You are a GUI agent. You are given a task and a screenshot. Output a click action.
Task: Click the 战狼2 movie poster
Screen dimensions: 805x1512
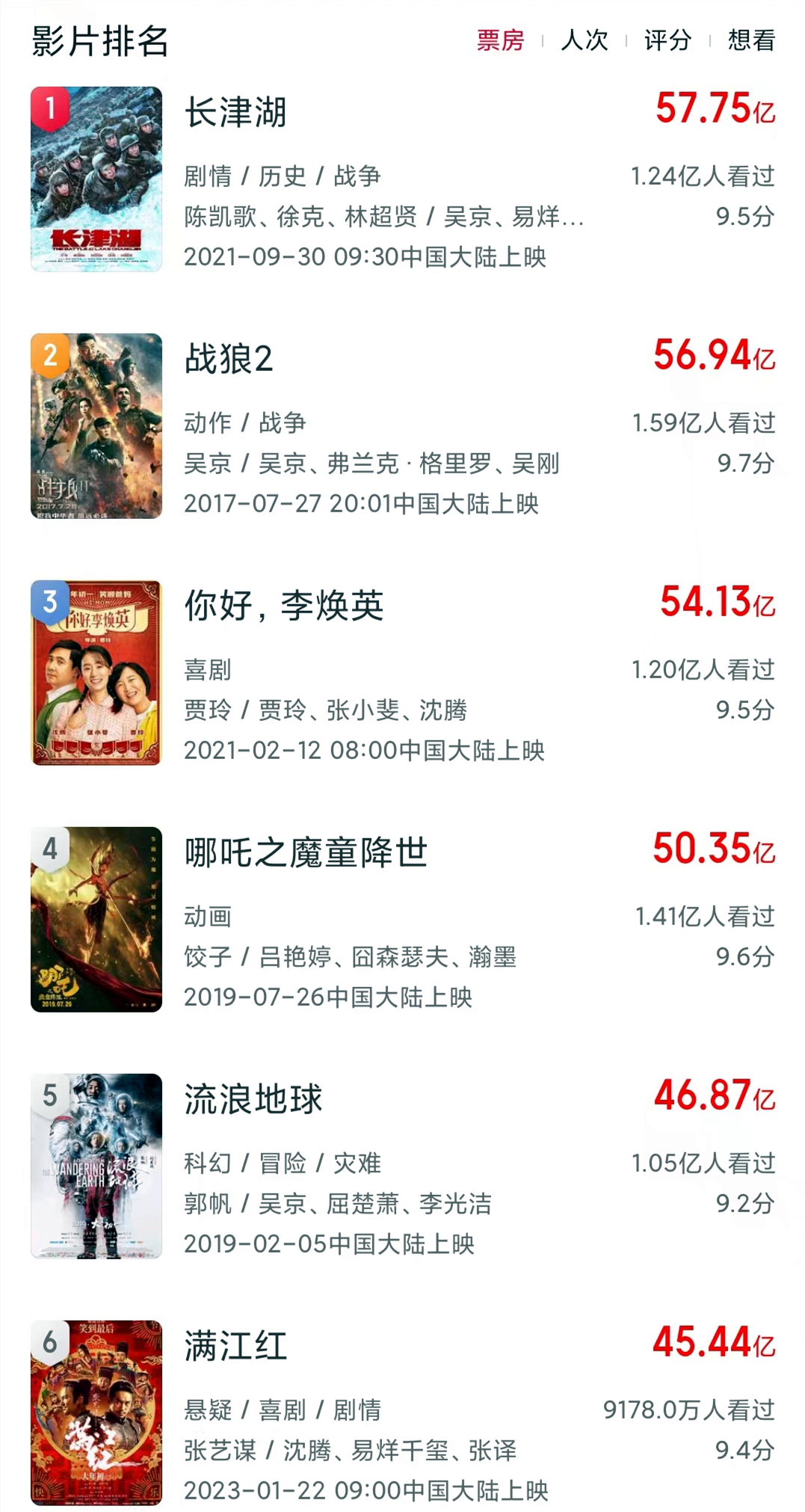click(x=96, y=425)
